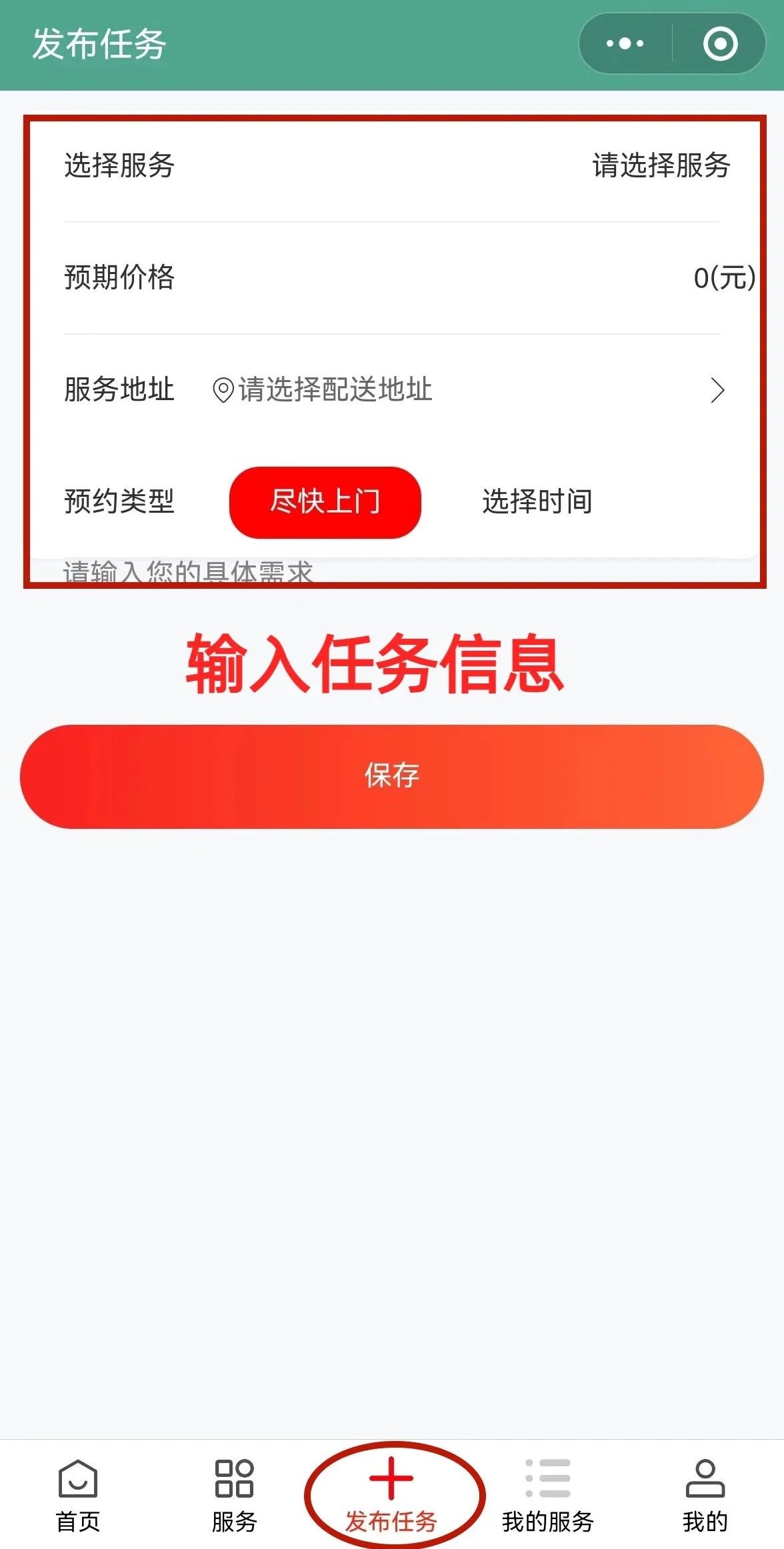This screenshot has width=784, height=1549.
Task: Switch to the 我的服务 tab
Action: 547,1496
